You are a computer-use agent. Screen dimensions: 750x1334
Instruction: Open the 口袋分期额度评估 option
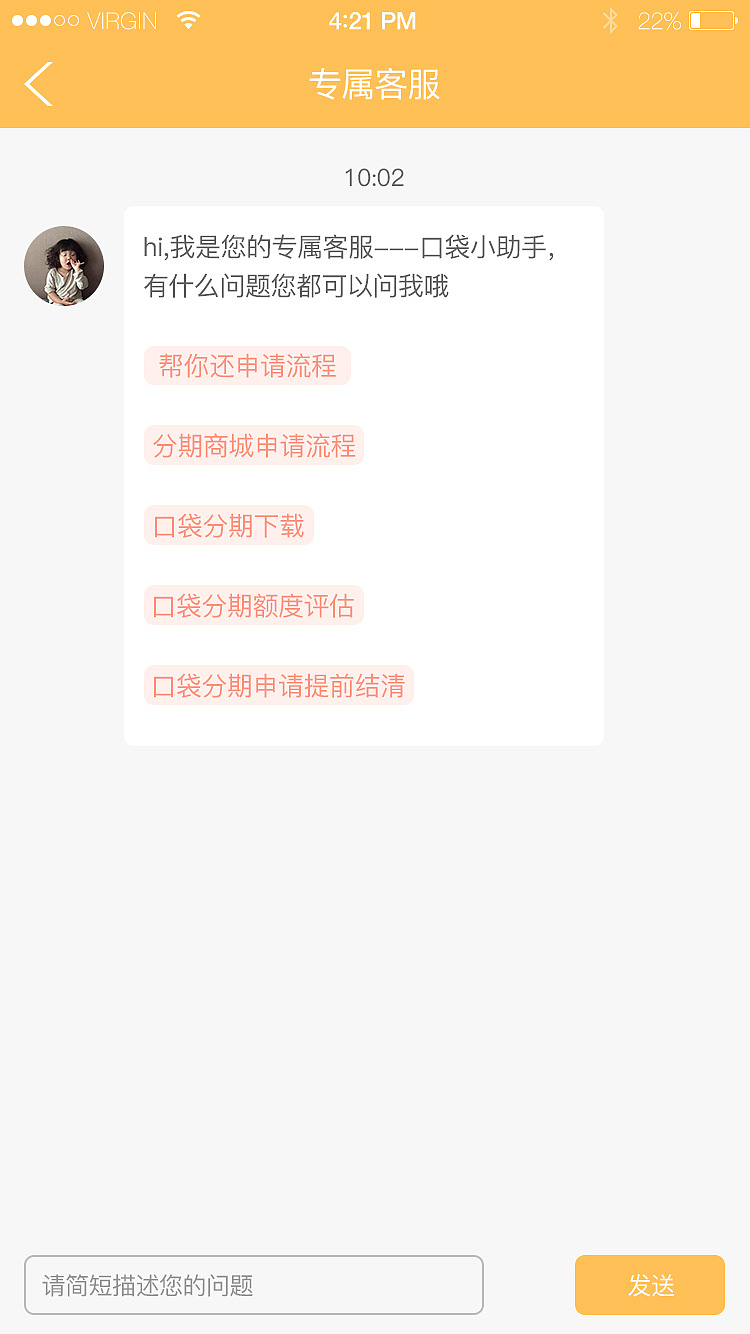pyautogui.click(x=253, y=606)
